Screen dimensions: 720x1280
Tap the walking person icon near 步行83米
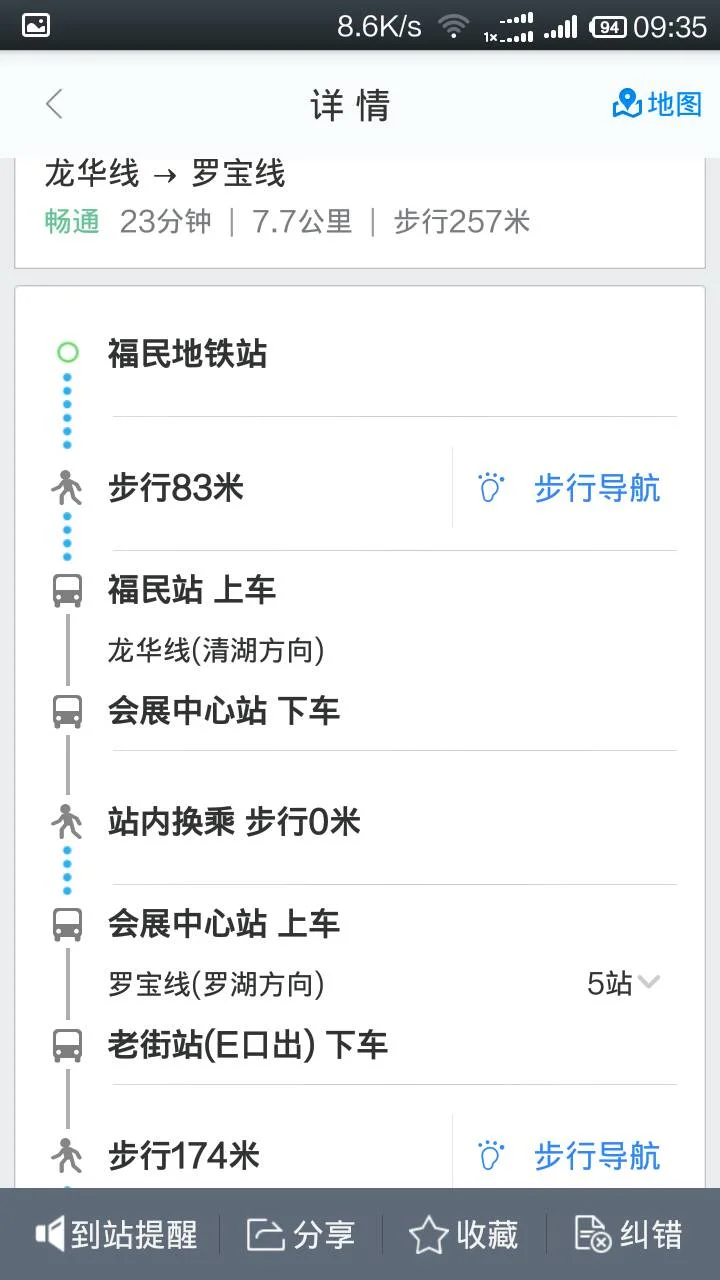(67, 487)
